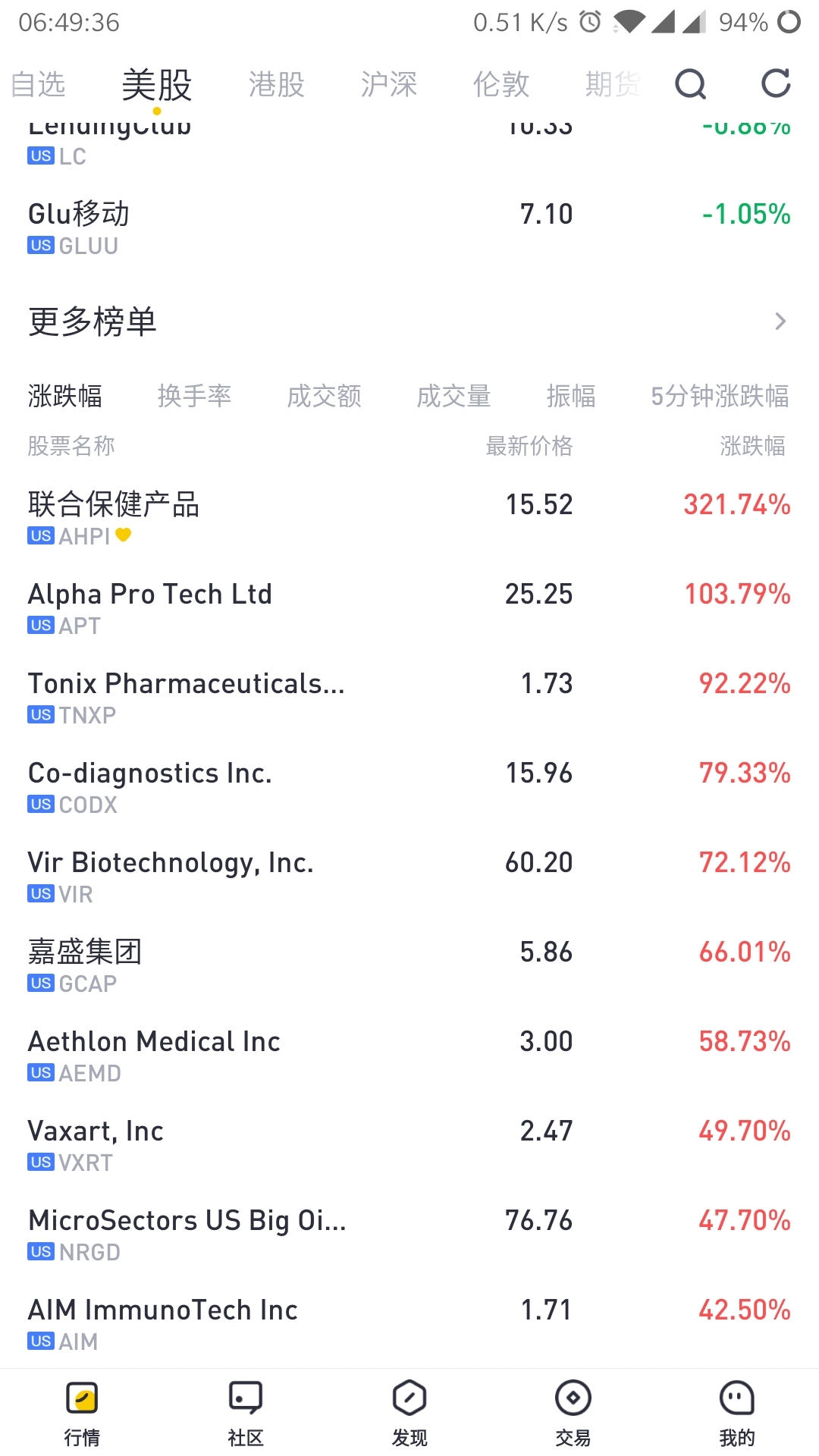Sort list by 成交额
Screen dimensions: 819x1456
tap(325, 396)
